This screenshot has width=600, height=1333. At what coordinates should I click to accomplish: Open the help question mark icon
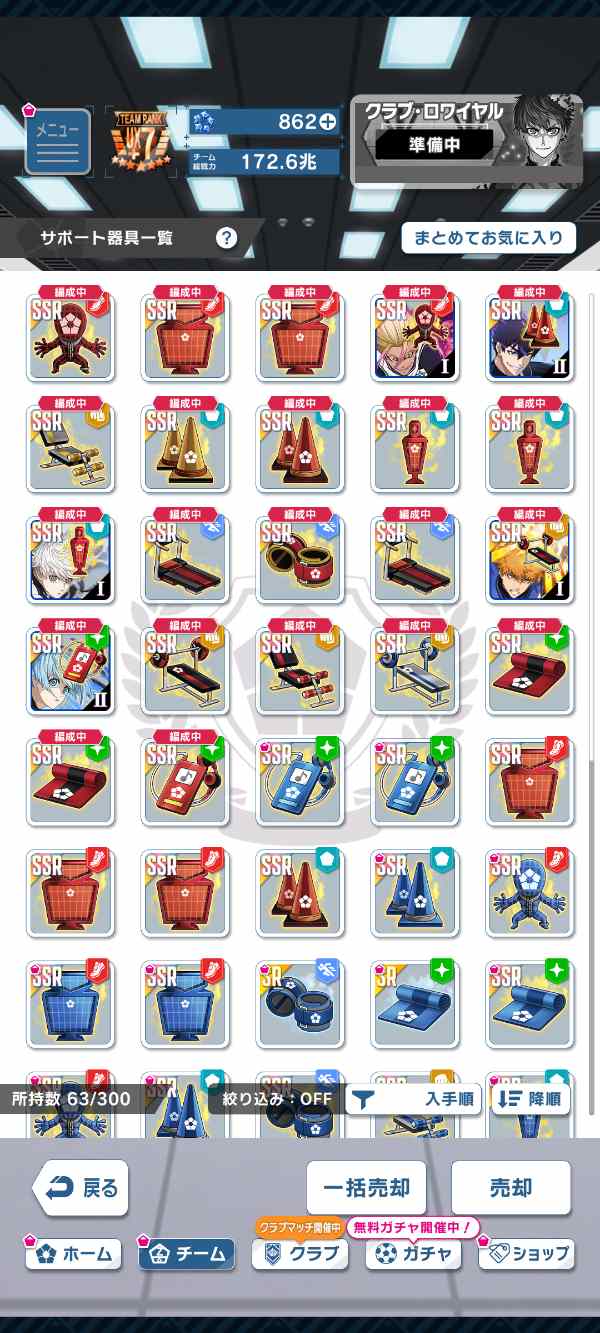point(227,238)
